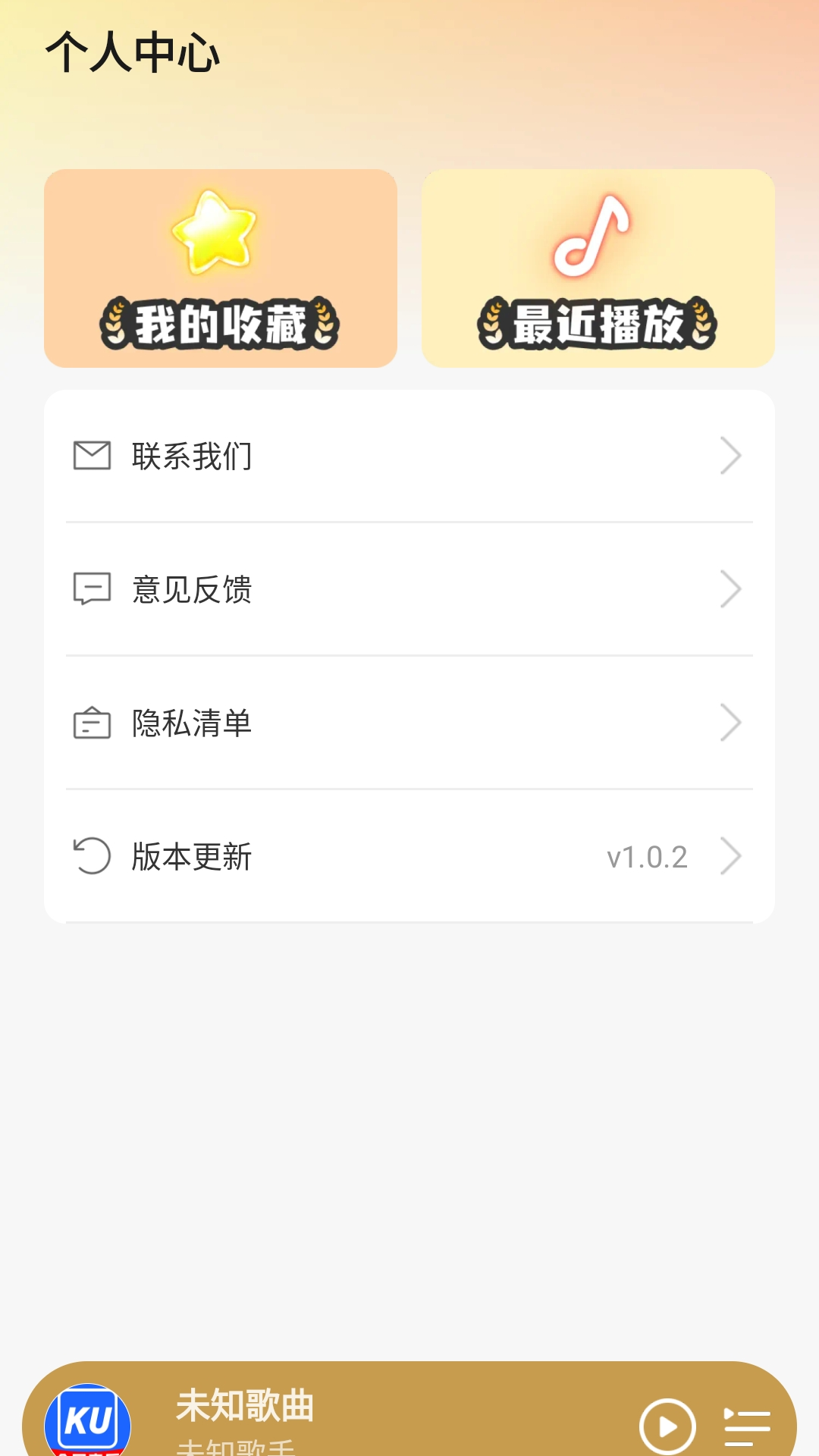Viewport: 819px width, 1456px height.
Task: Select the version label v1.0.2
Action: click(x=648, y=856)
